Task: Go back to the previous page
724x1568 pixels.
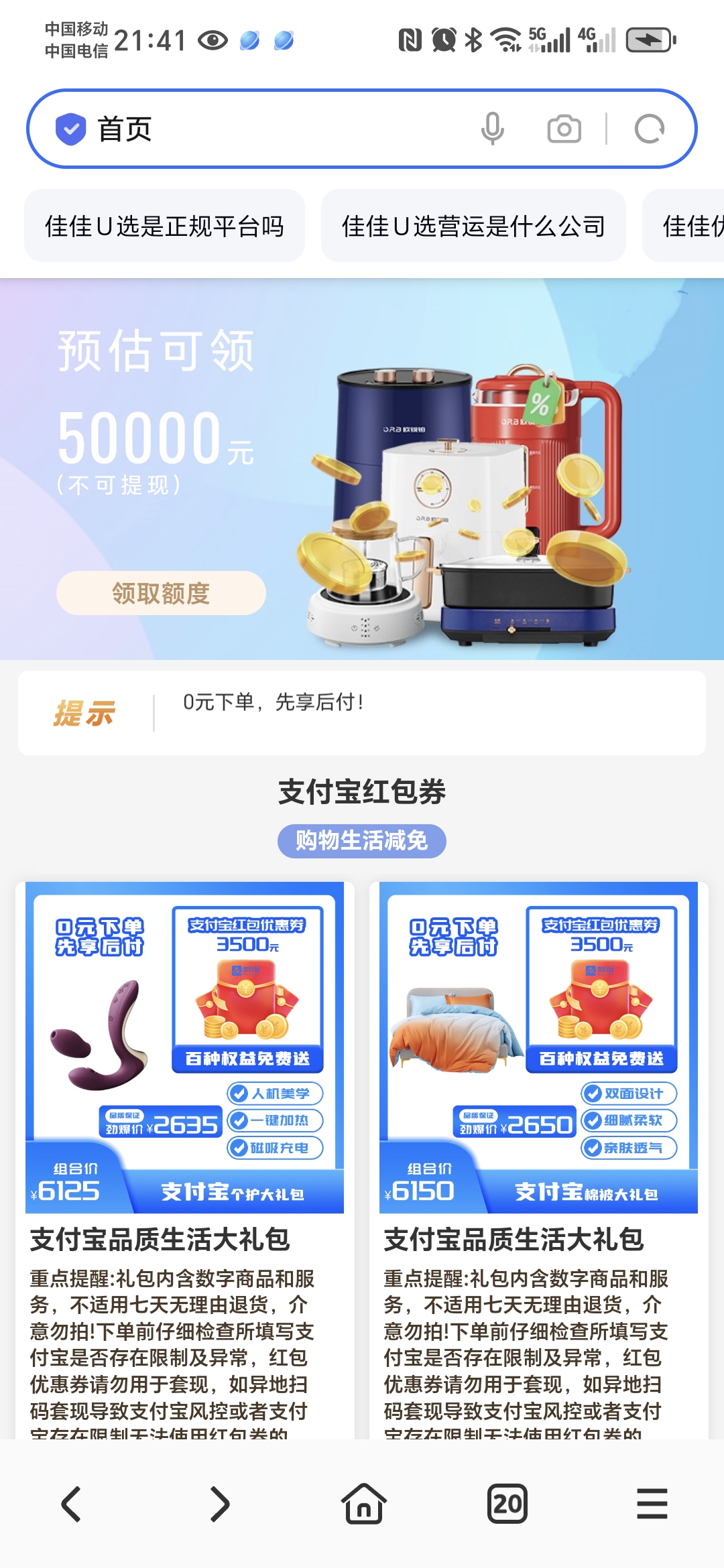Action: (72, 1504)
